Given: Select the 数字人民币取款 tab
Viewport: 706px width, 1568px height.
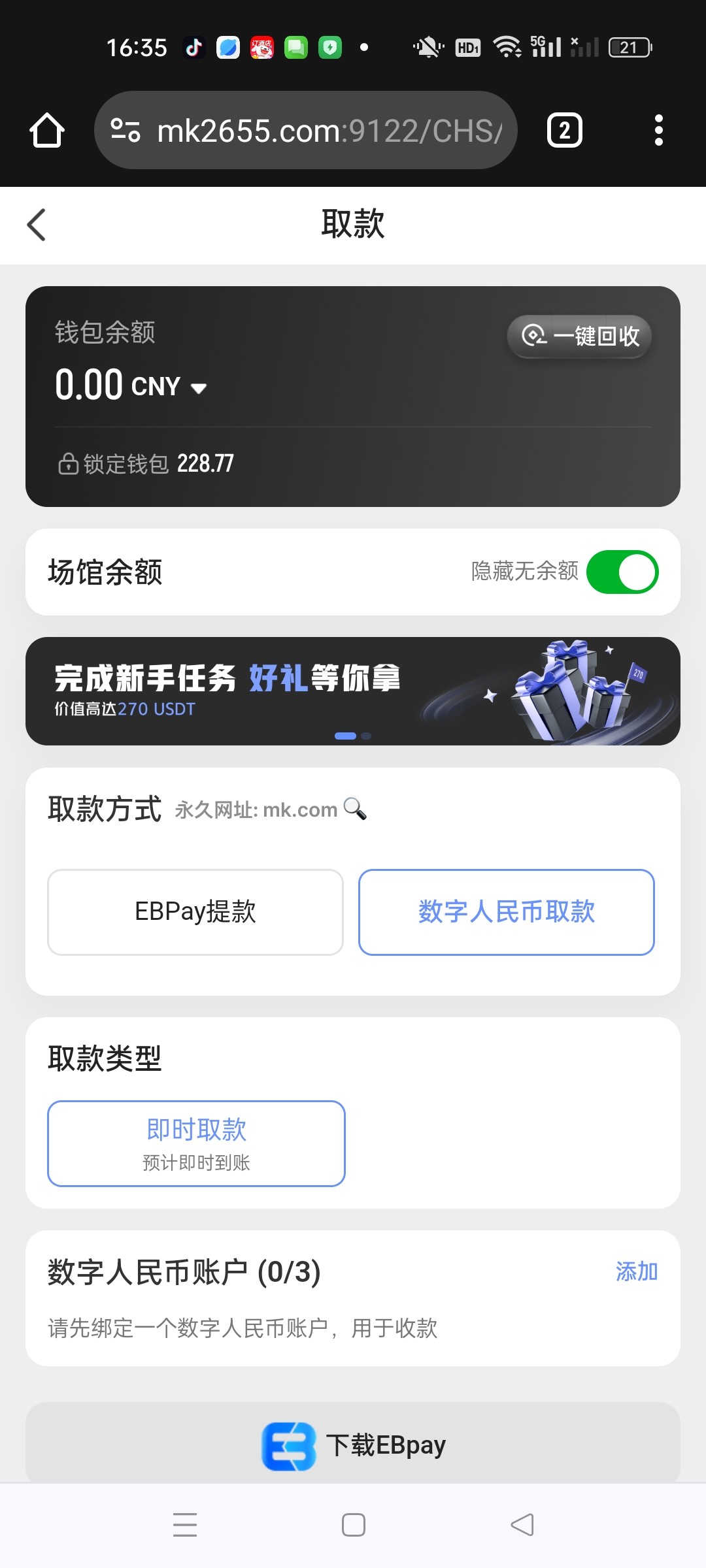Looking at the screenshot, I should point(505,911).
